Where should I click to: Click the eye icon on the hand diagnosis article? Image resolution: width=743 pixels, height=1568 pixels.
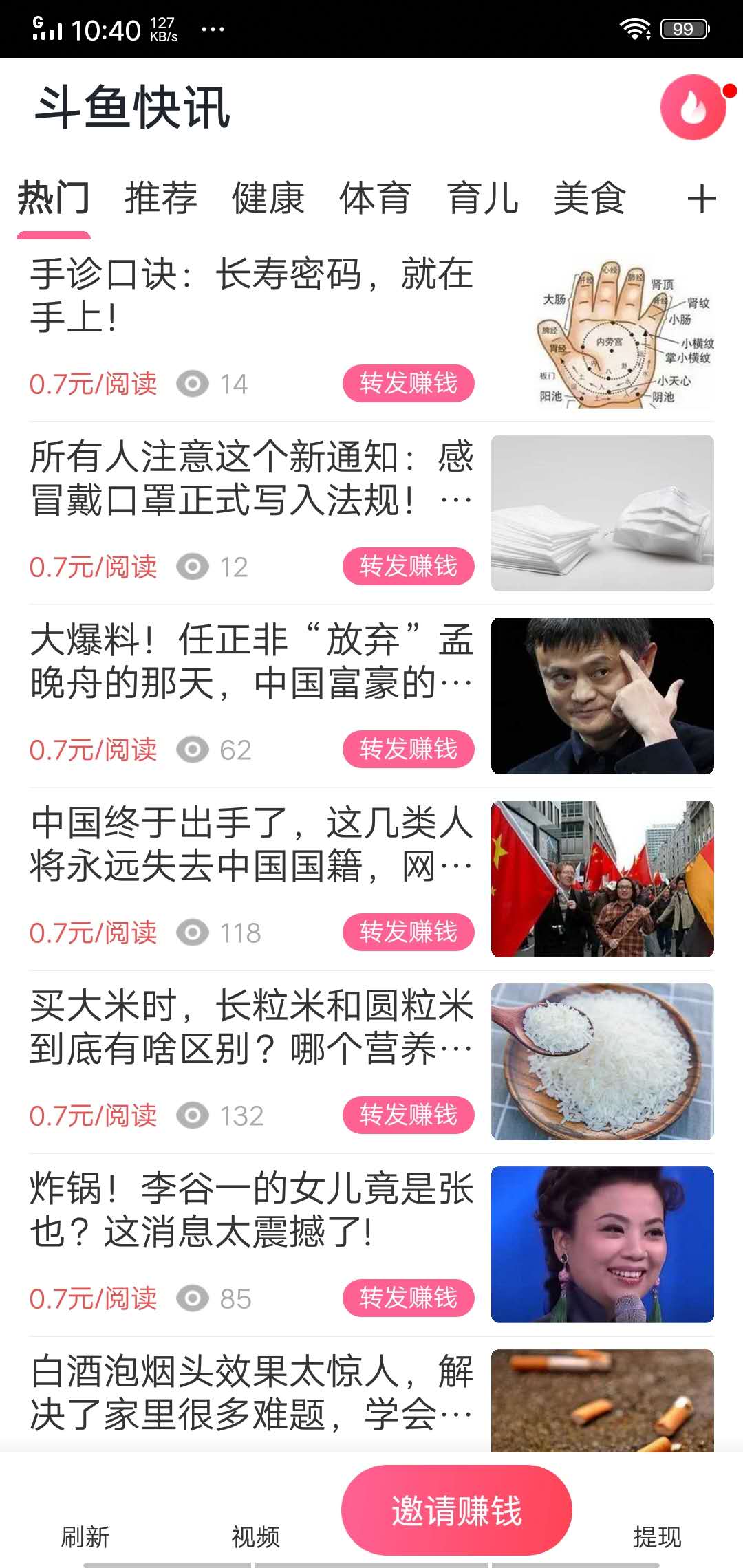tap(193, 384)
